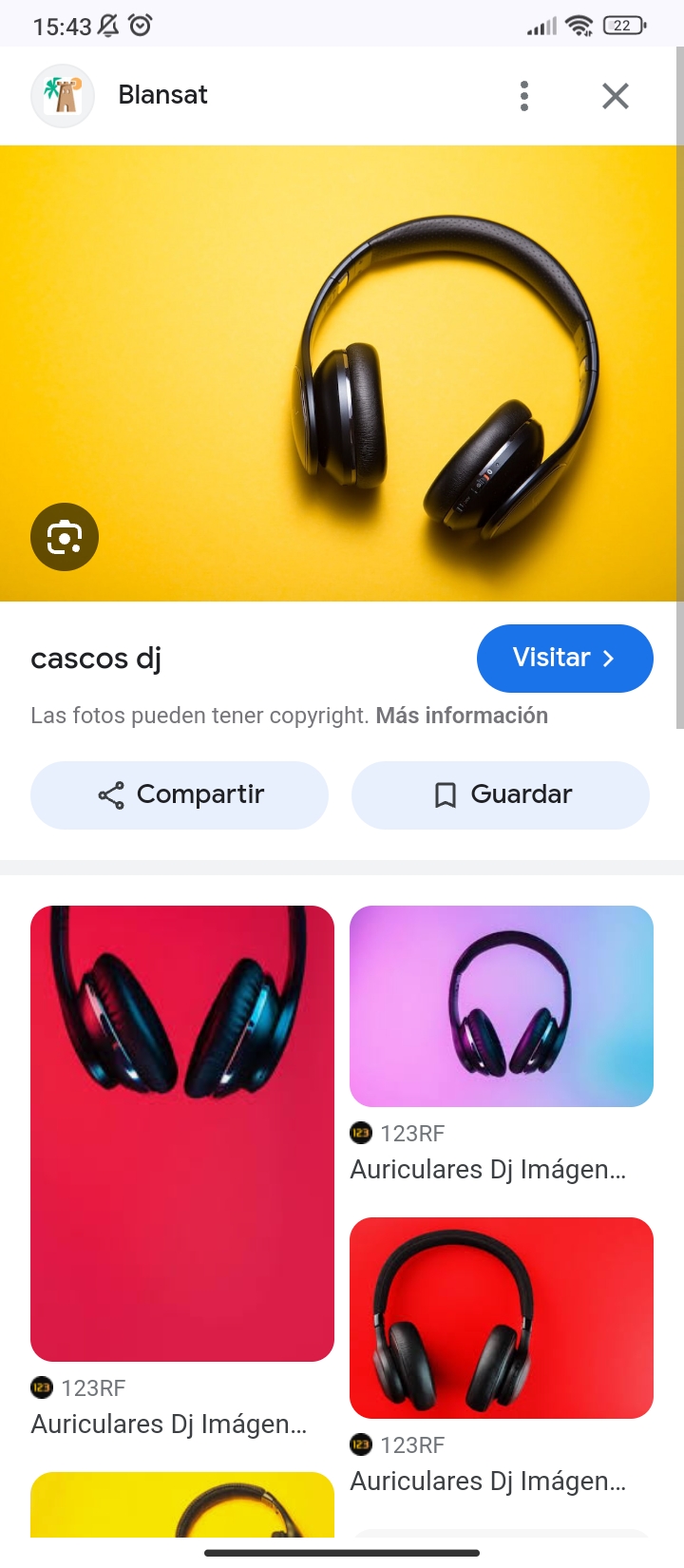Image resolution: width=684 pixels, height=1568 pixels.
Task: Open the Más información link
Action: pos(462,716)
